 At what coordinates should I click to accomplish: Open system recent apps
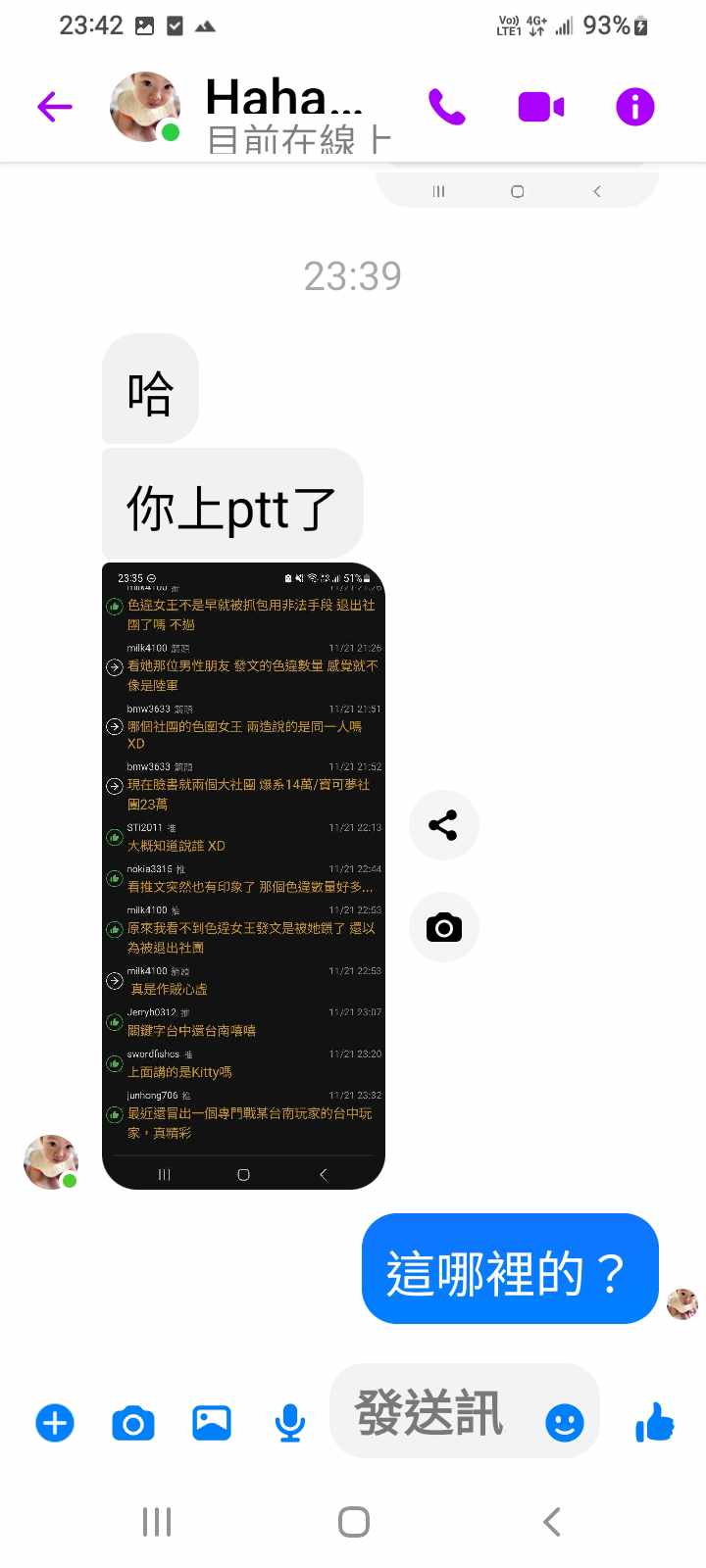pos(157,1521)
